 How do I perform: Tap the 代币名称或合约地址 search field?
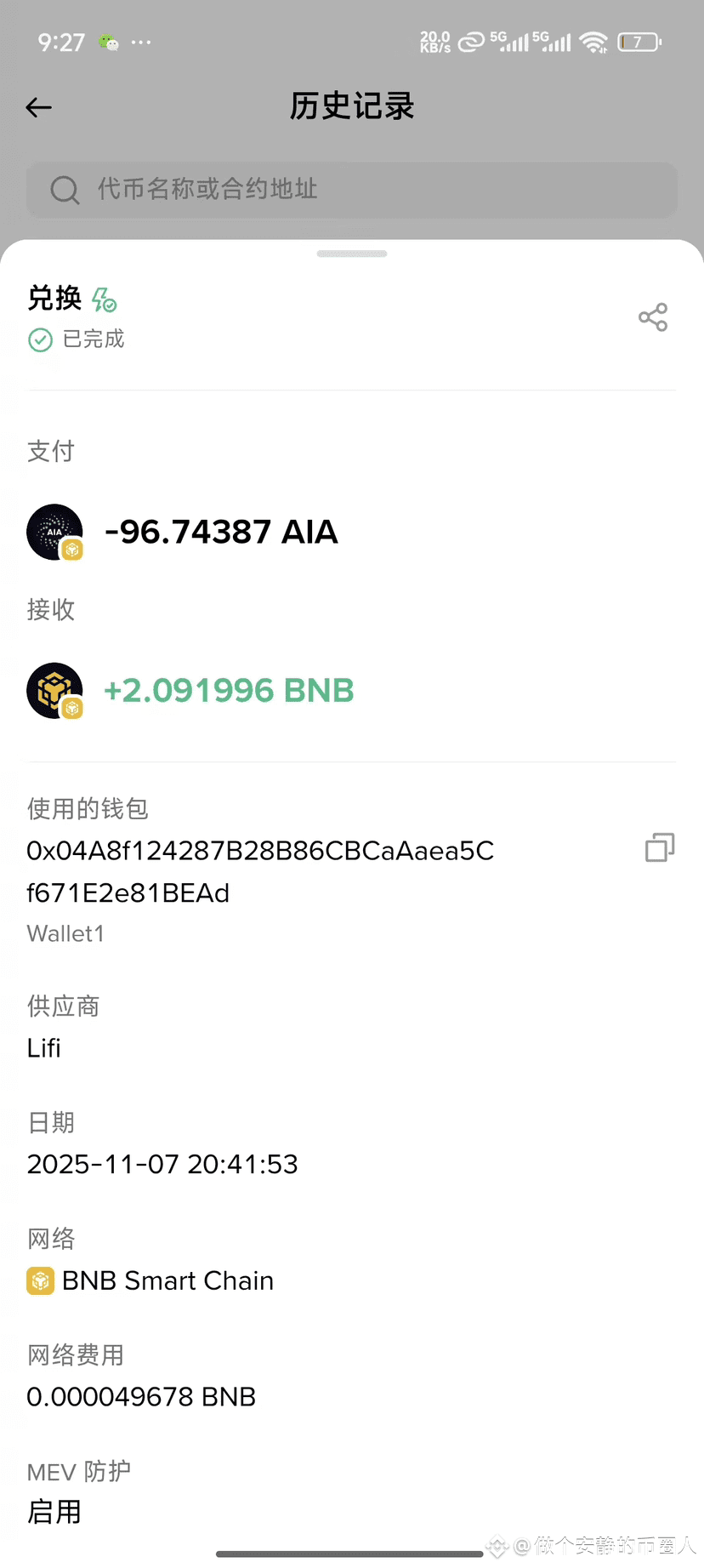point(352,190)
